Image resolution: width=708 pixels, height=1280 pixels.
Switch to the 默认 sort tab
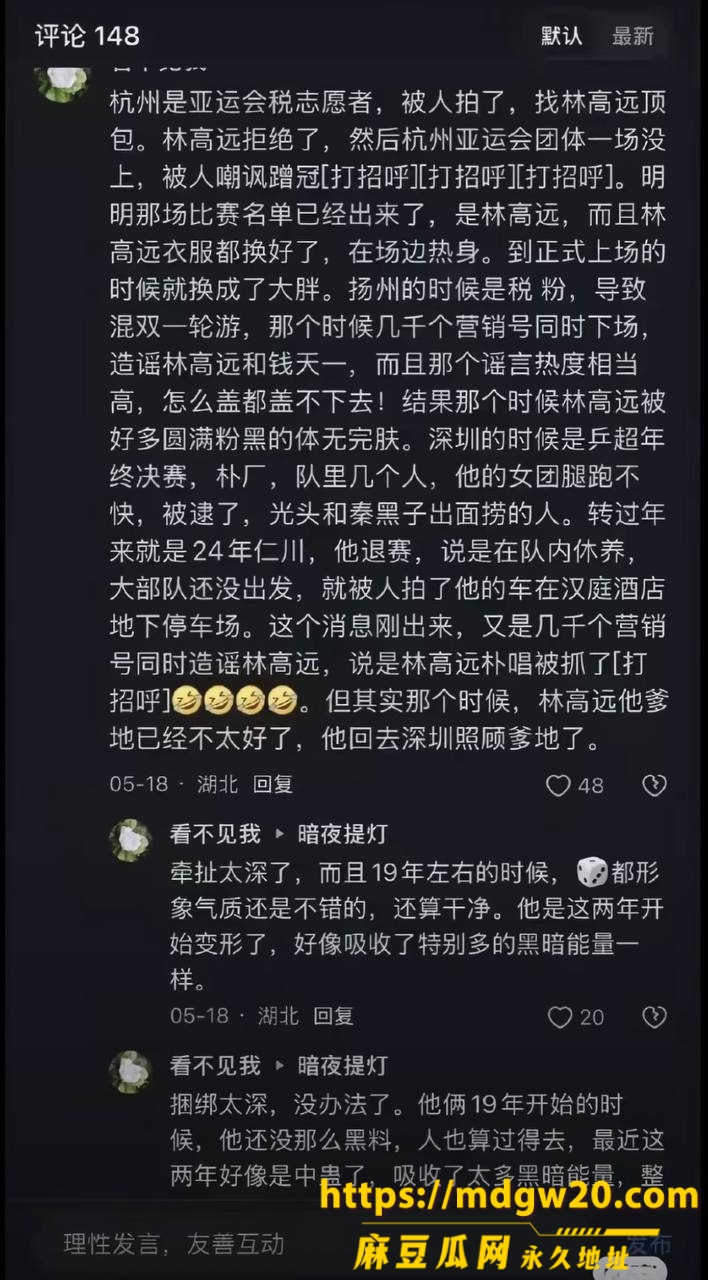click(x=561, y=36)
